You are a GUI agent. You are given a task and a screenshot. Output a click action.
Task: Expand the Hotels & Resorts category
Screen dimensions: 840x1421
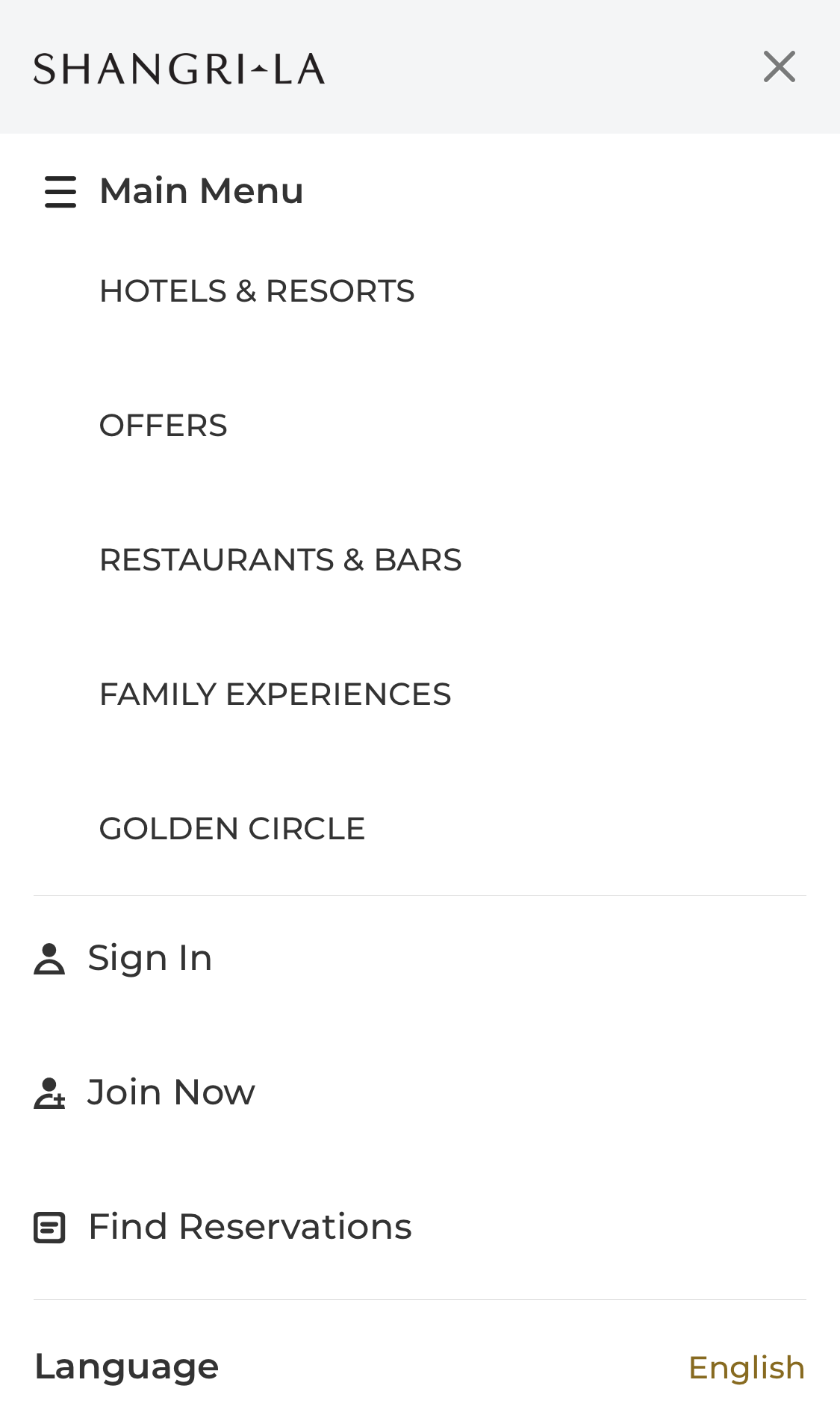point(257,290)
